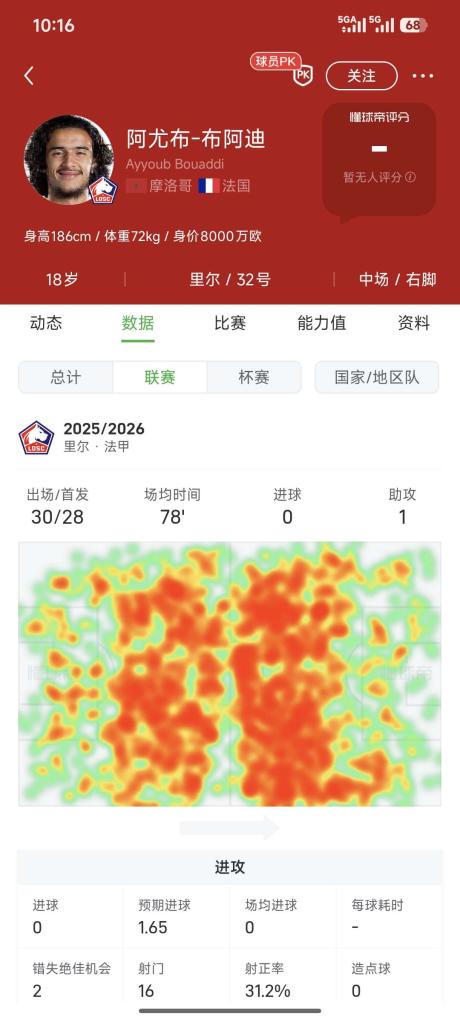Switch to the 杯赛 segment
This screenshot has height=1022, width=460.
click(x=254, y=377)
